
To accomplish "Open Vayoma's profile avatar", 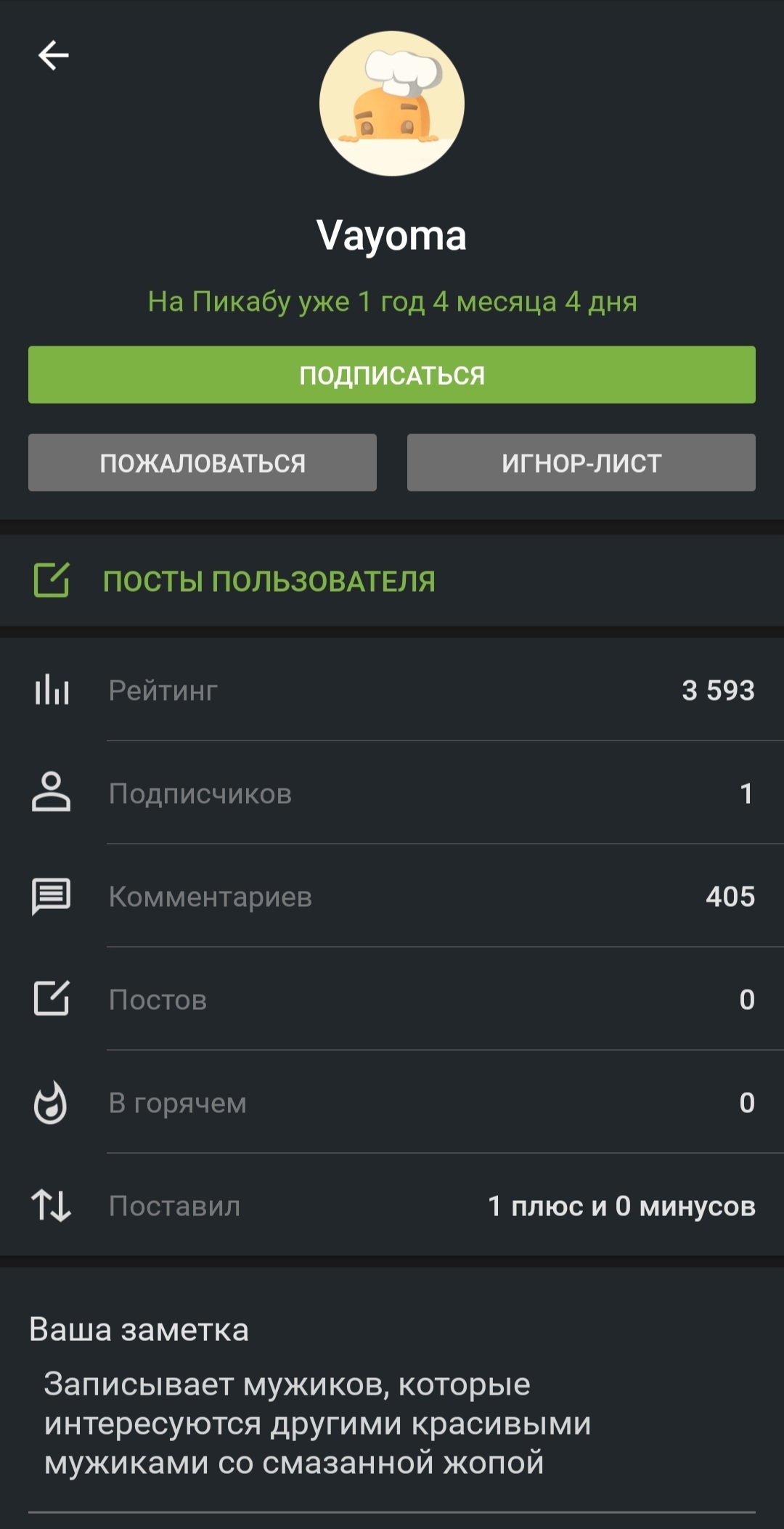I will (392, 104).
